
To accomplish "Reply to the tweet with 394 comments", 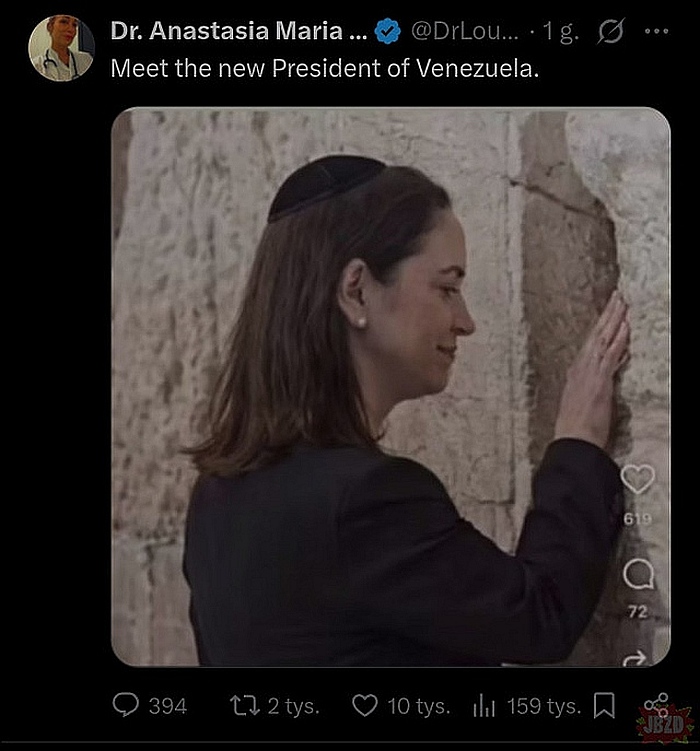I will (x=126, y=706).
